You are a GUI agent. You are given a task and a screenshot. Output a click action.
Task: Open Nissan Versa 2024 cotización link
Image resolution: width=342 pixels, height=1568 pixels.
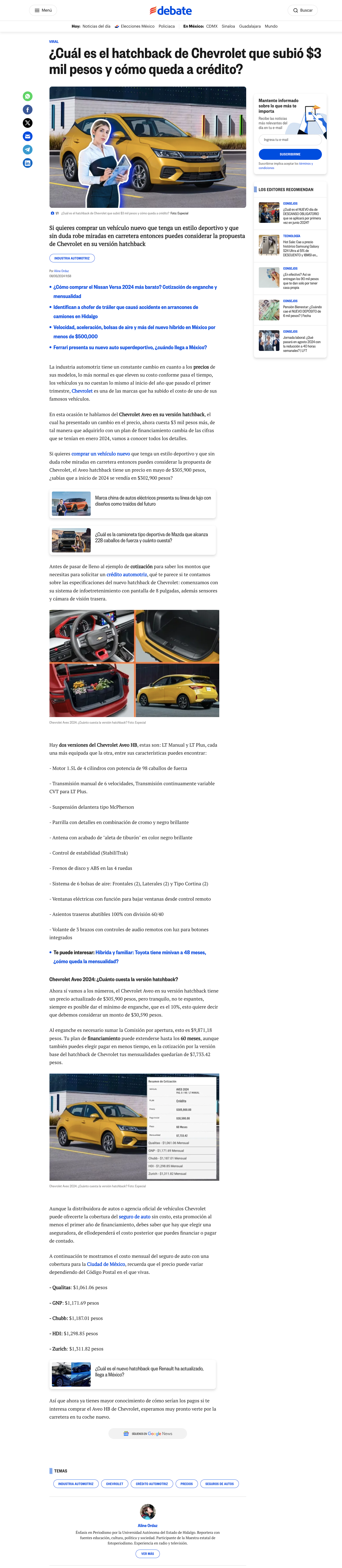135,291
